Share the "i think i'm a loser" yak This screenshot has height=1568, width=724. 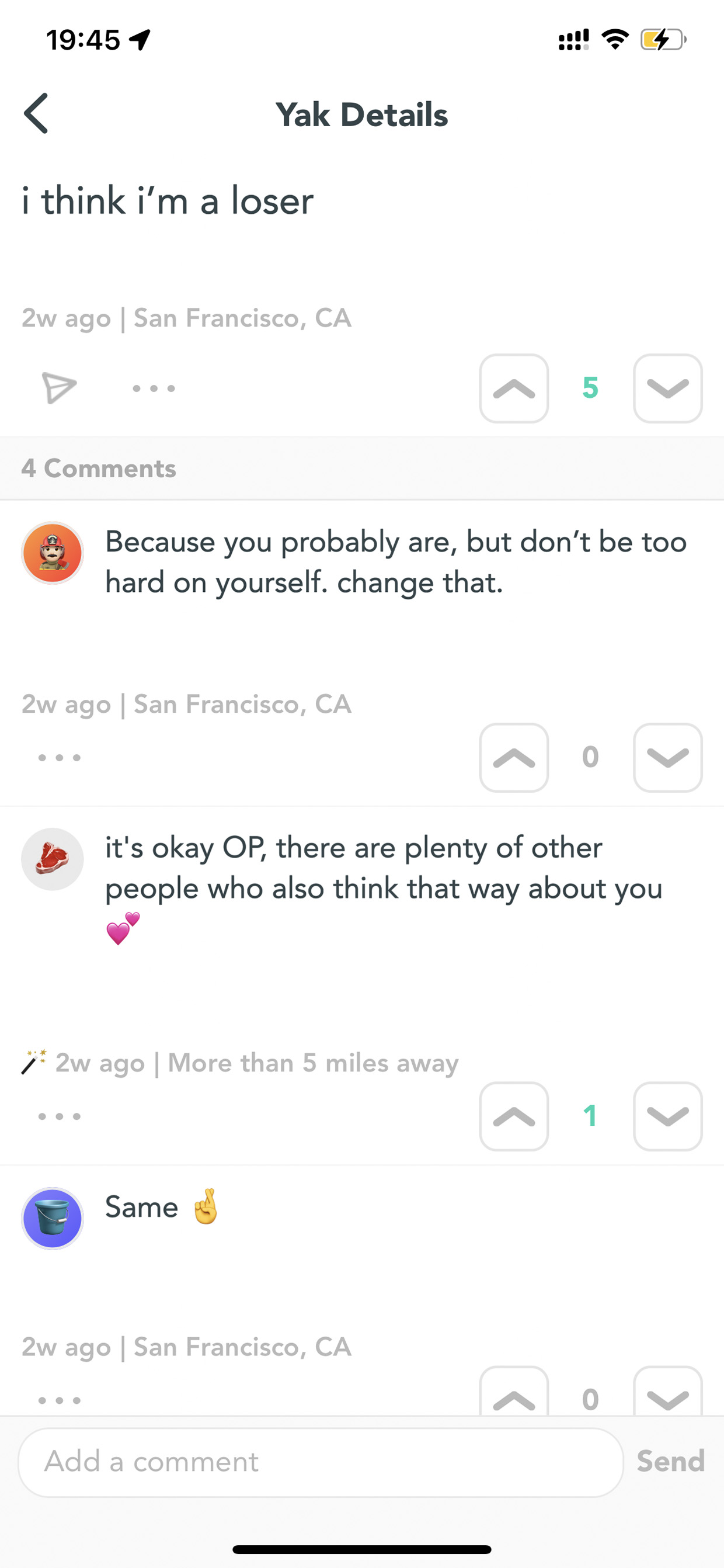click(59, 387)
